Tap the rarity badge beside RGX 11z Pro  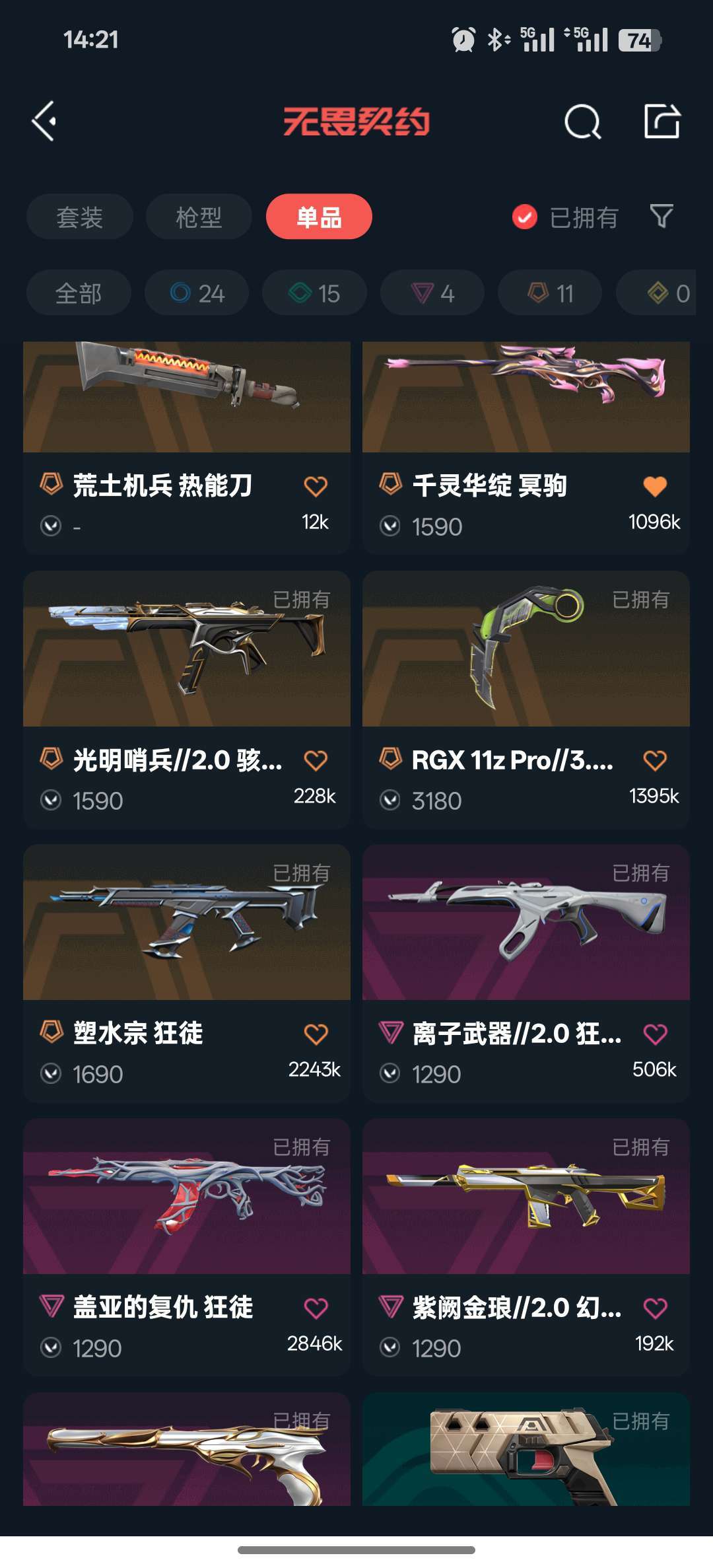point(390,761)
